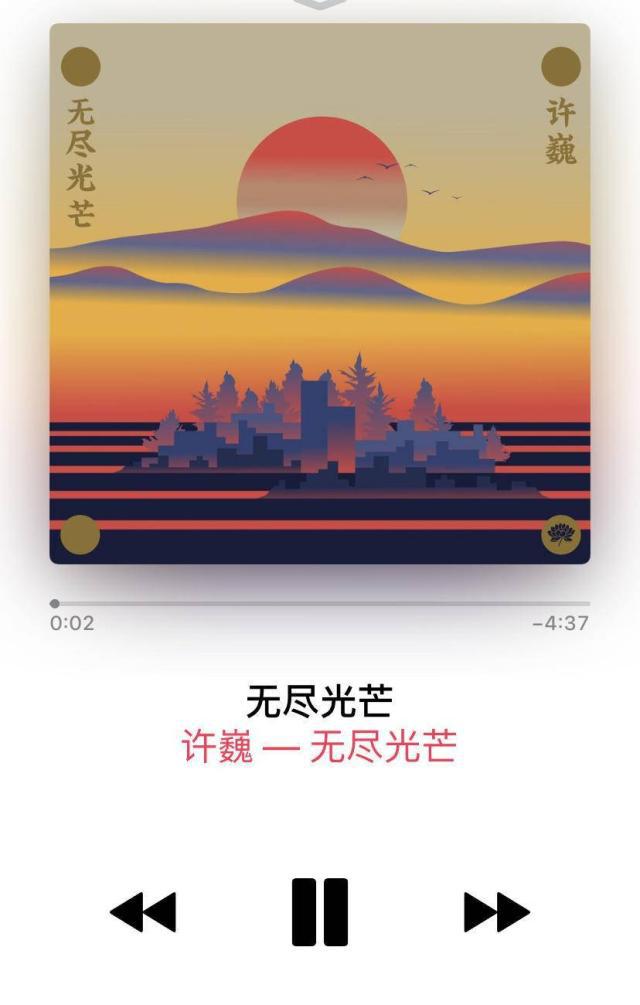This screenshot has width=640, height=1005.
Task: Open artist and album link 许巍 — 无尽光芒
Action: tap(319, 746)
